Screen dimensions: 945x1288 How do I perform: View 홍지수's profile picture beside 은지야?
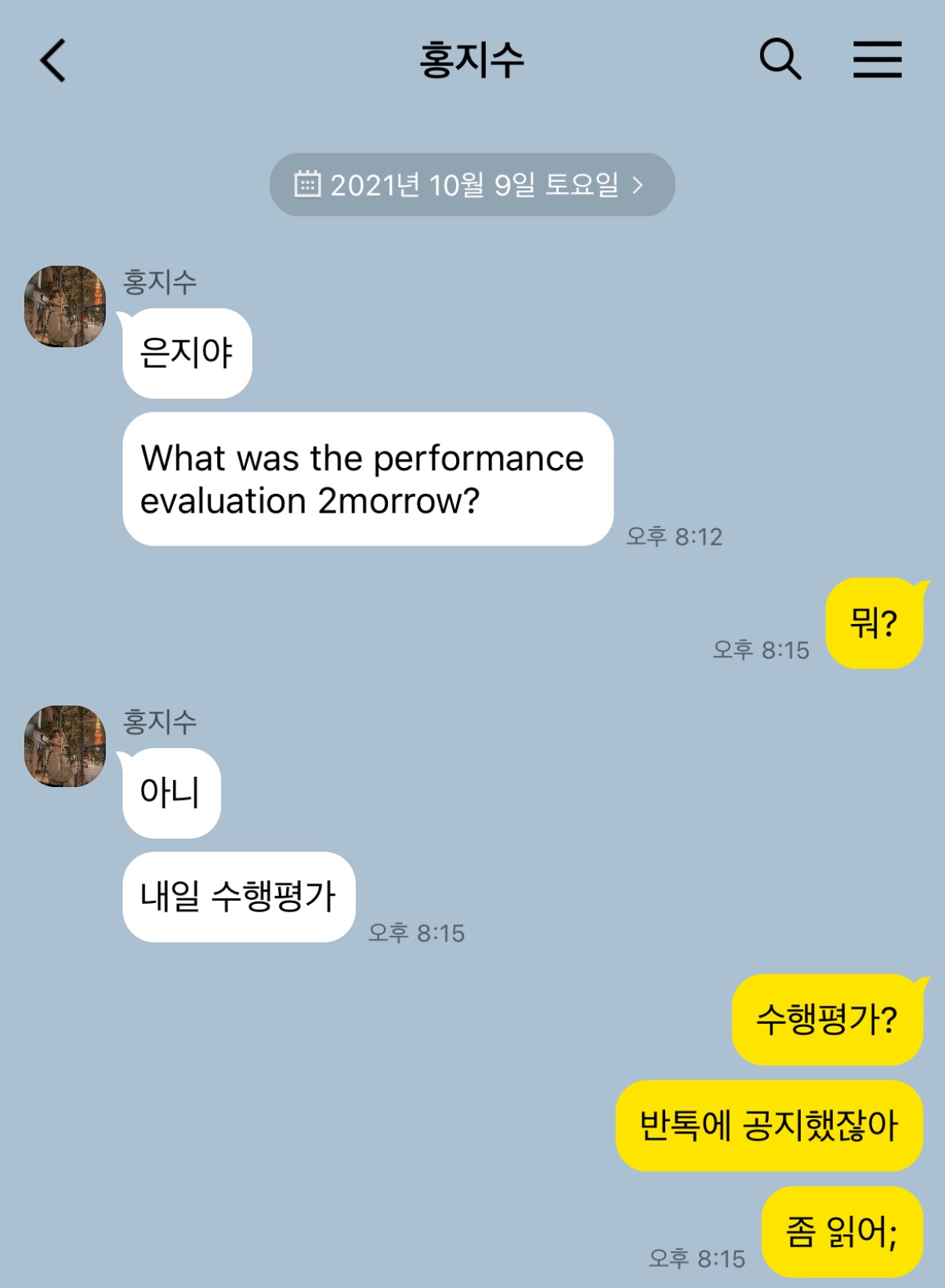pyautogui.click(x=65, y=307)
